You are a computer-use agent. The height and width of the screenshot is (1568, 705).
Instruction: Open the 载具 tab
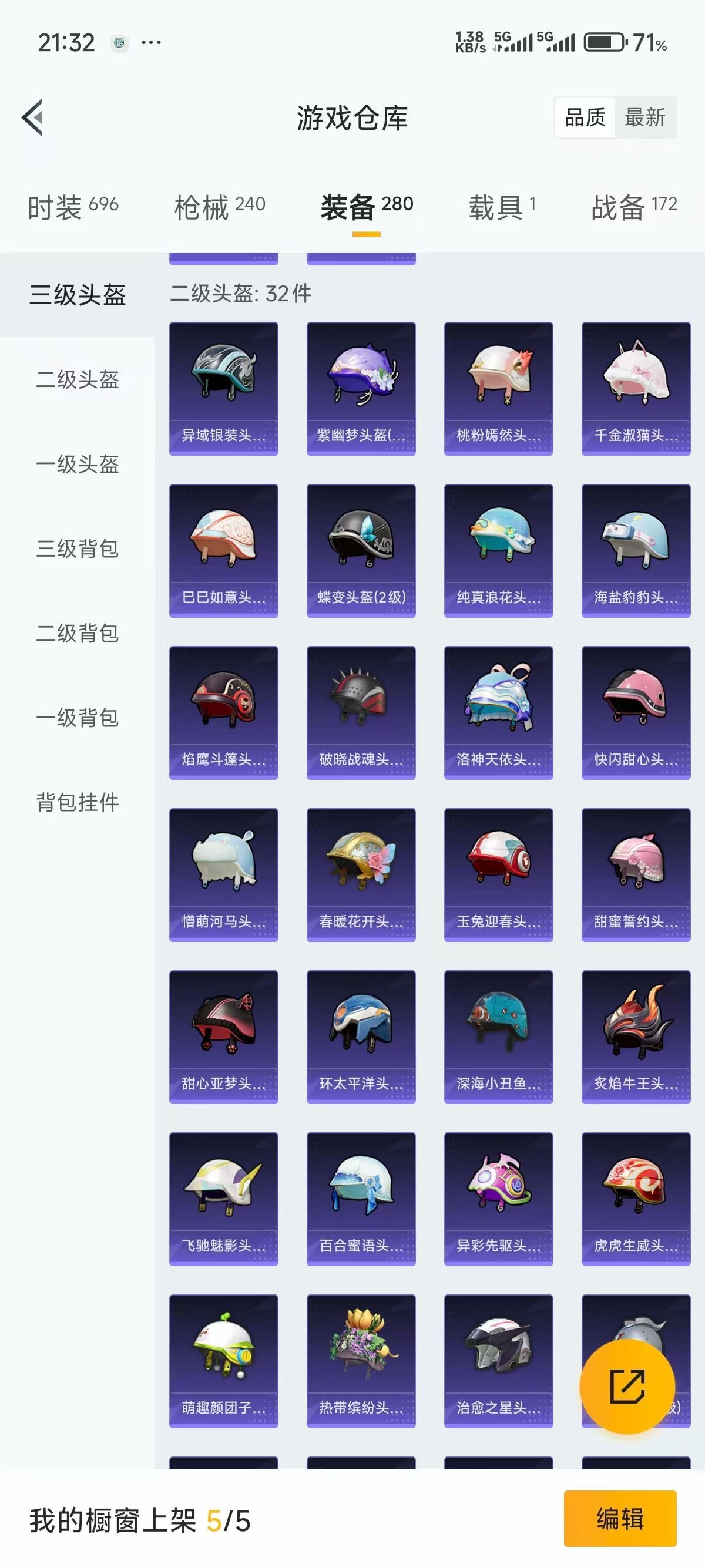pos(502,207)
